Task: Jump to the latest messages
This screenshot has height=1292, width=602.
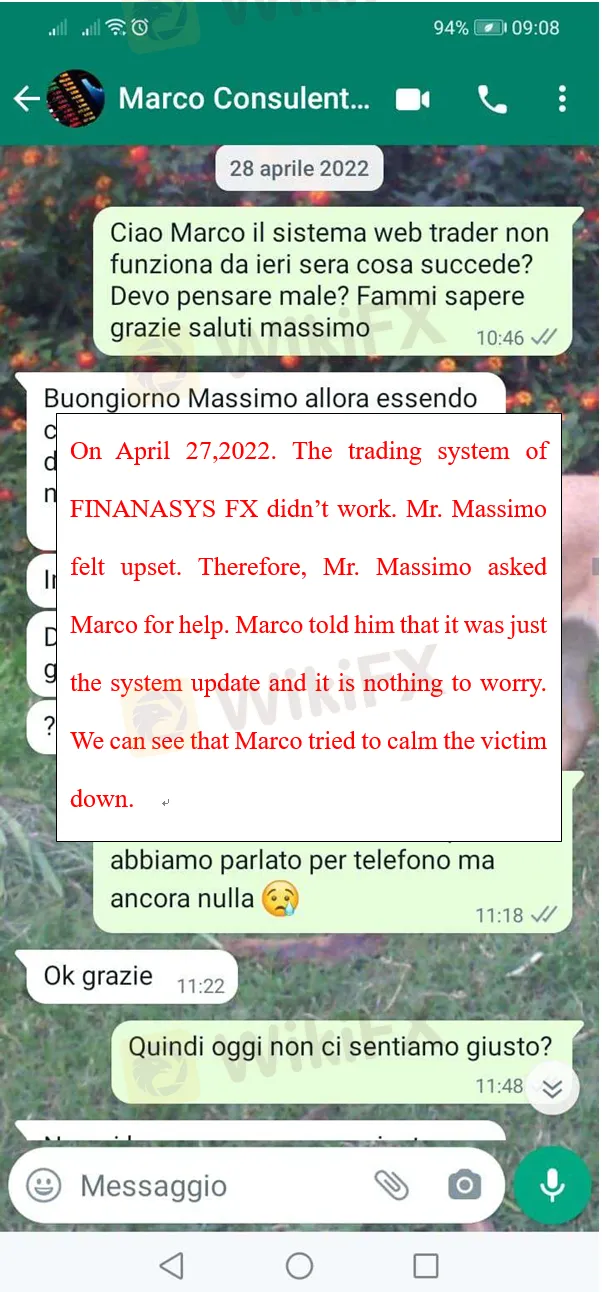Action: click(552, 1088)
